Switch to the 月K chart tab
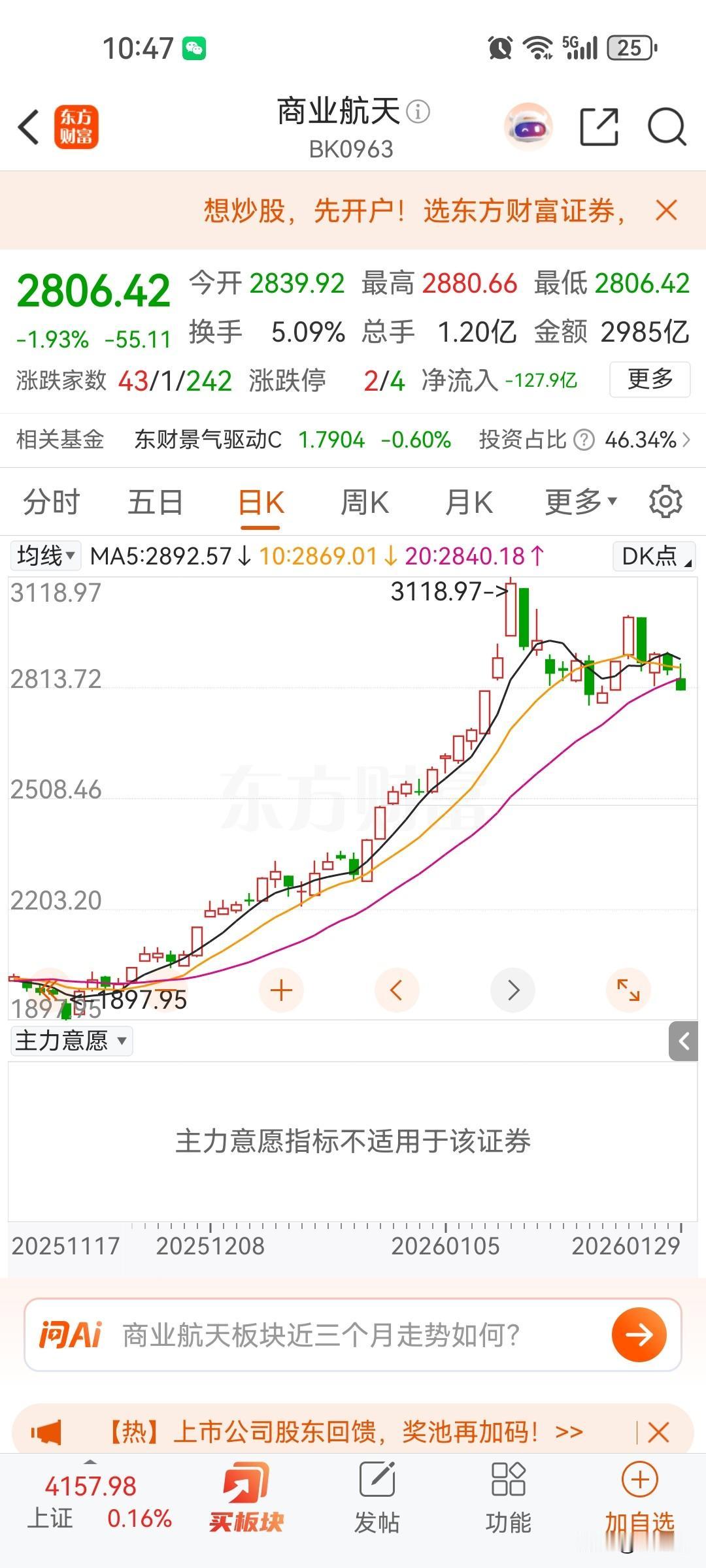Screen dimensions: 706x1568 (x=469, y=502)
